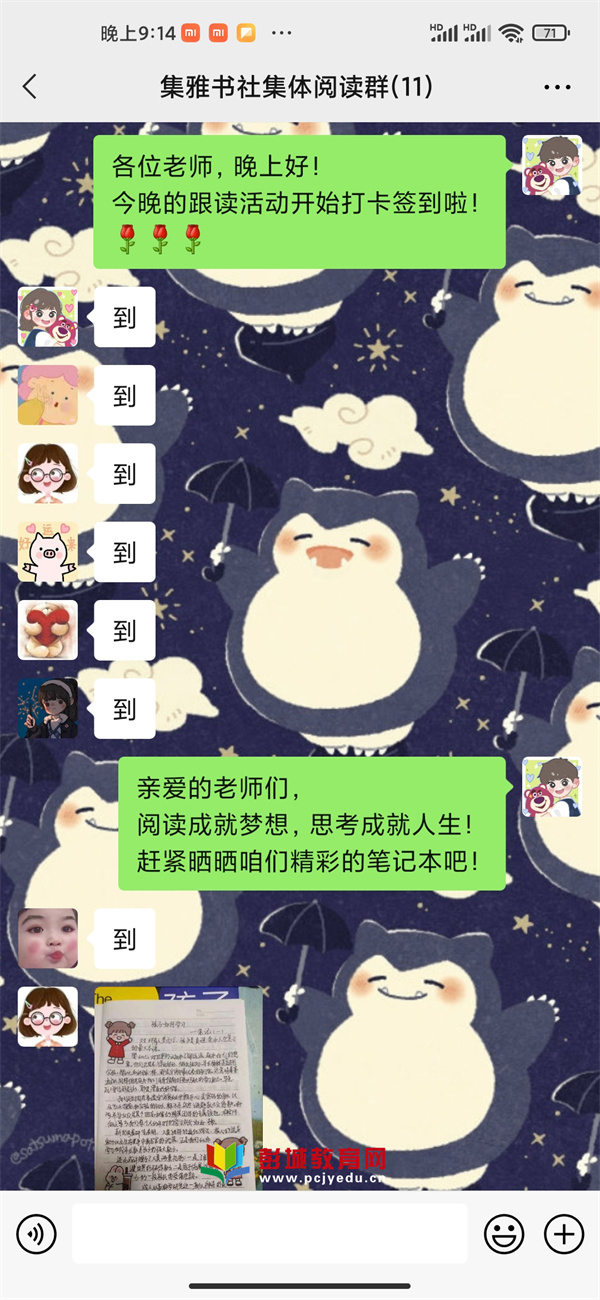Go back from the group chat
This screenshot has width=600, height=1300.
(x=30, y=87)
